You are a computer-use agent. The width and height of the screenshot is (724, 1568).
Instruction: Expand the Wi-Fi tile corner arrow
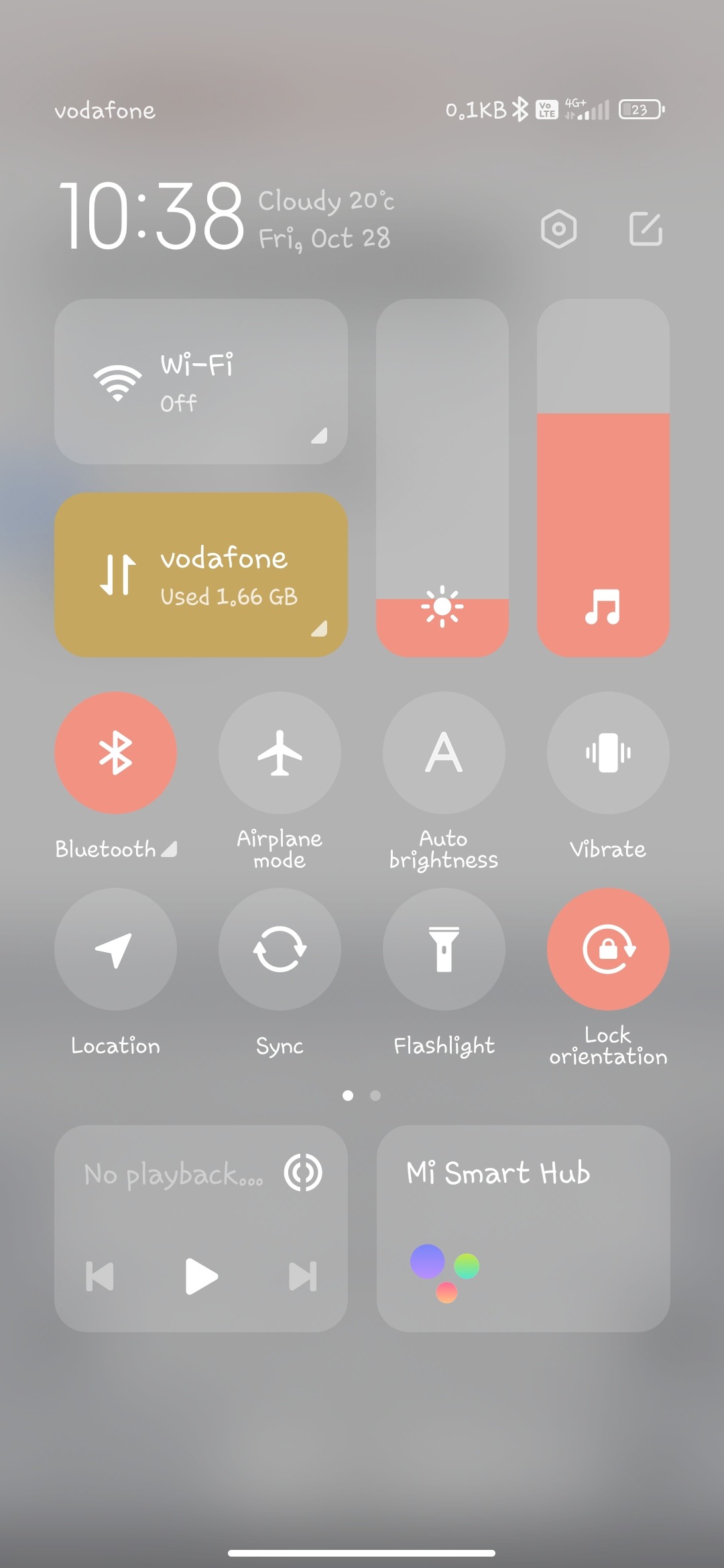pos(319,436)
